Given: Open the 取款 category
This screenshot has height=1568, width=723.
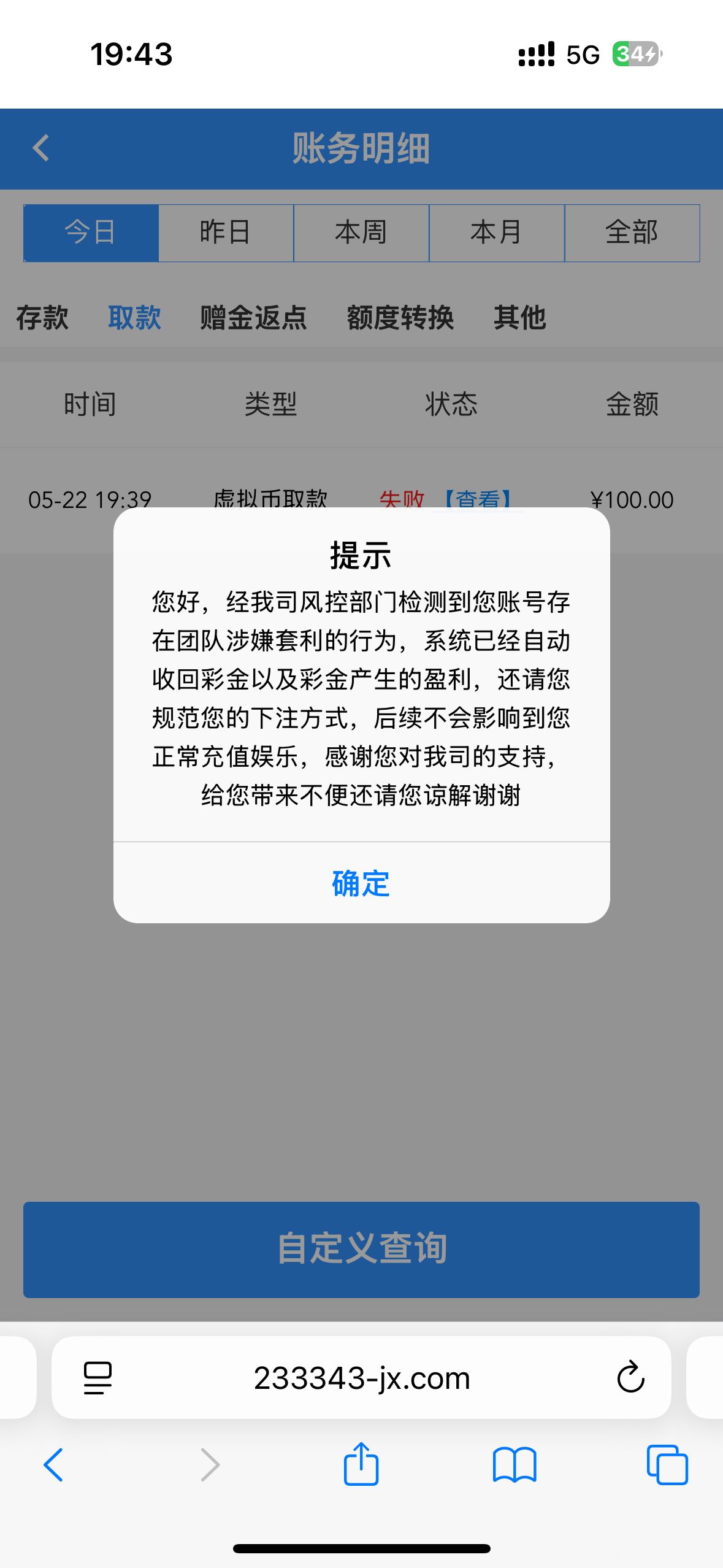Looking at the screenshot, I should [134, 318].
